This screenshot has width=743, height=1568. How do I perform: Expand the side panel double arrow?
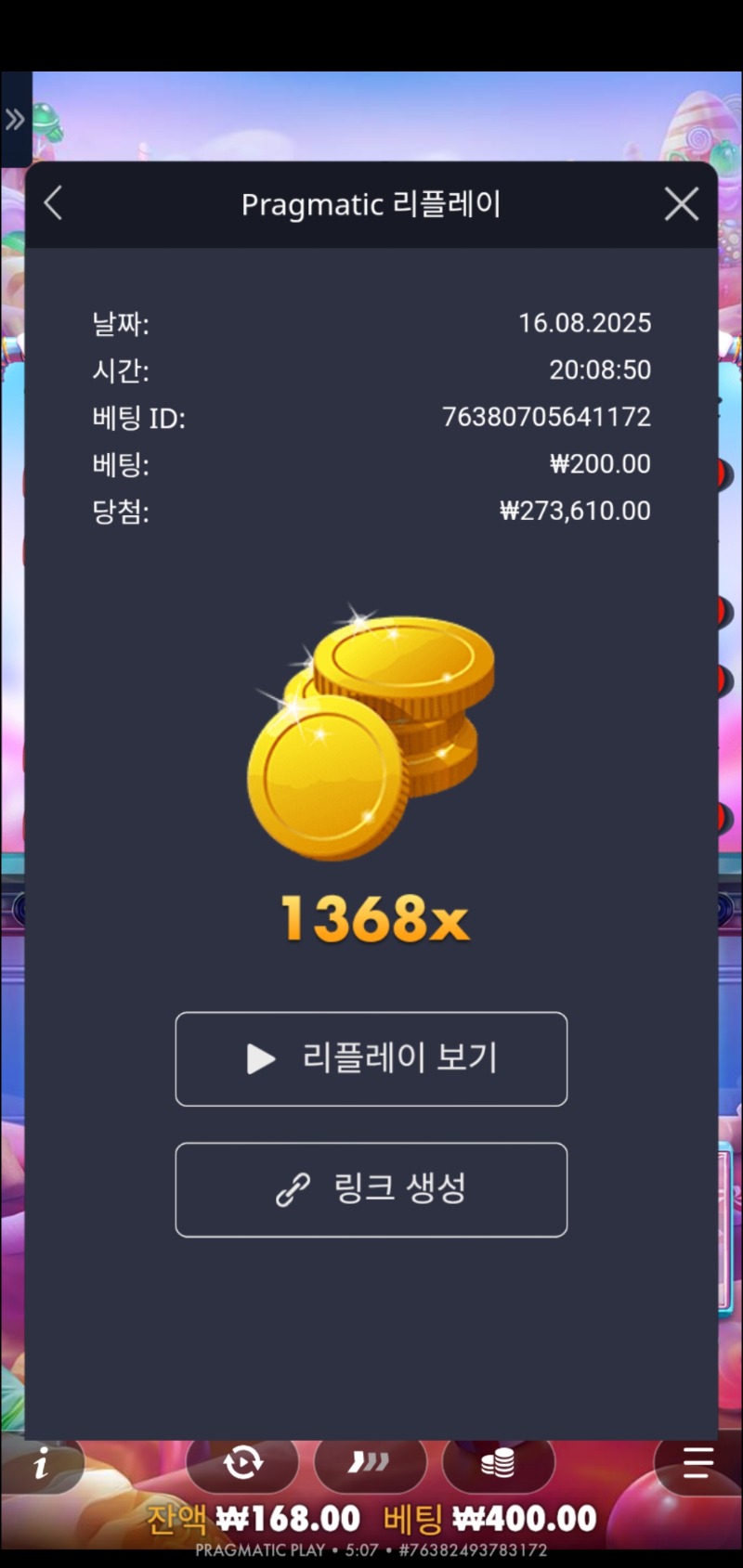pyautogui.click(x=15, y=119)
